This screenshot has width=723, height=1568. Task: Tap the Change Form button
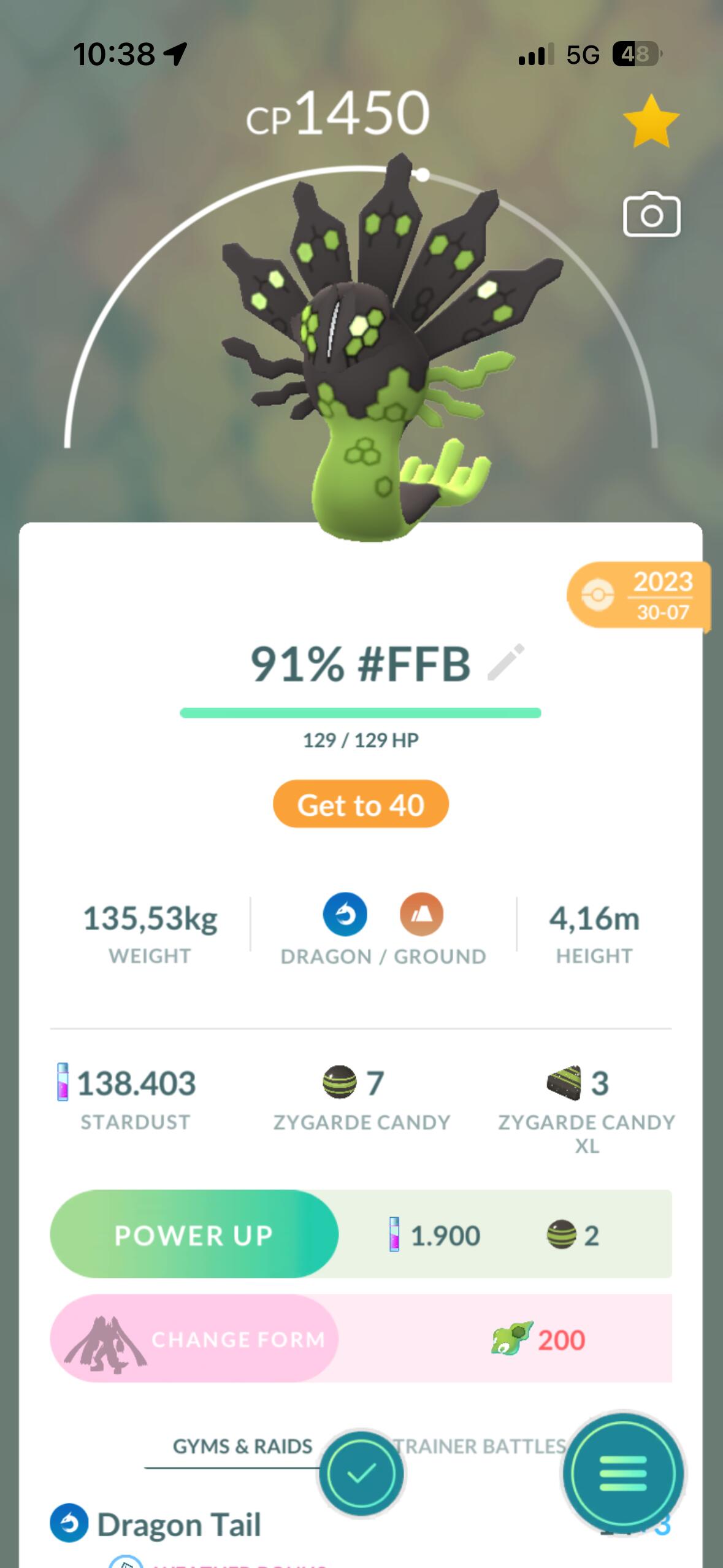194,1340
